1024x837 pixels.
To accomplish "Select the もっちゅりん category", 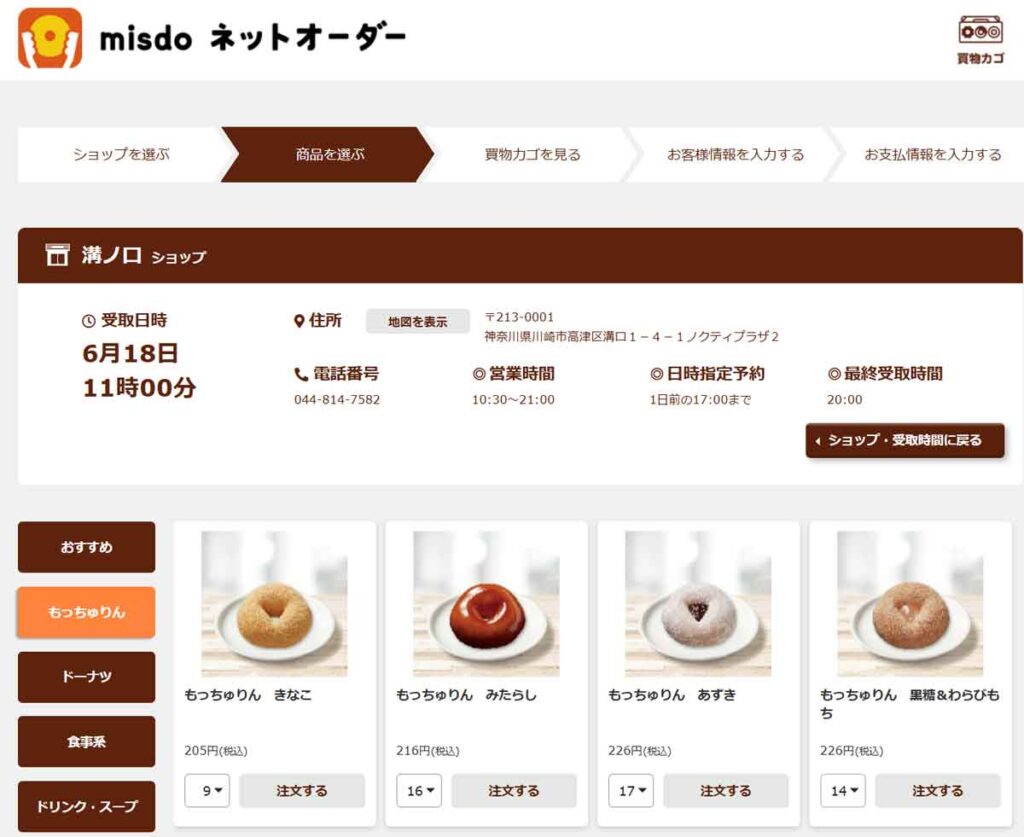I will (x=86, y=612).
